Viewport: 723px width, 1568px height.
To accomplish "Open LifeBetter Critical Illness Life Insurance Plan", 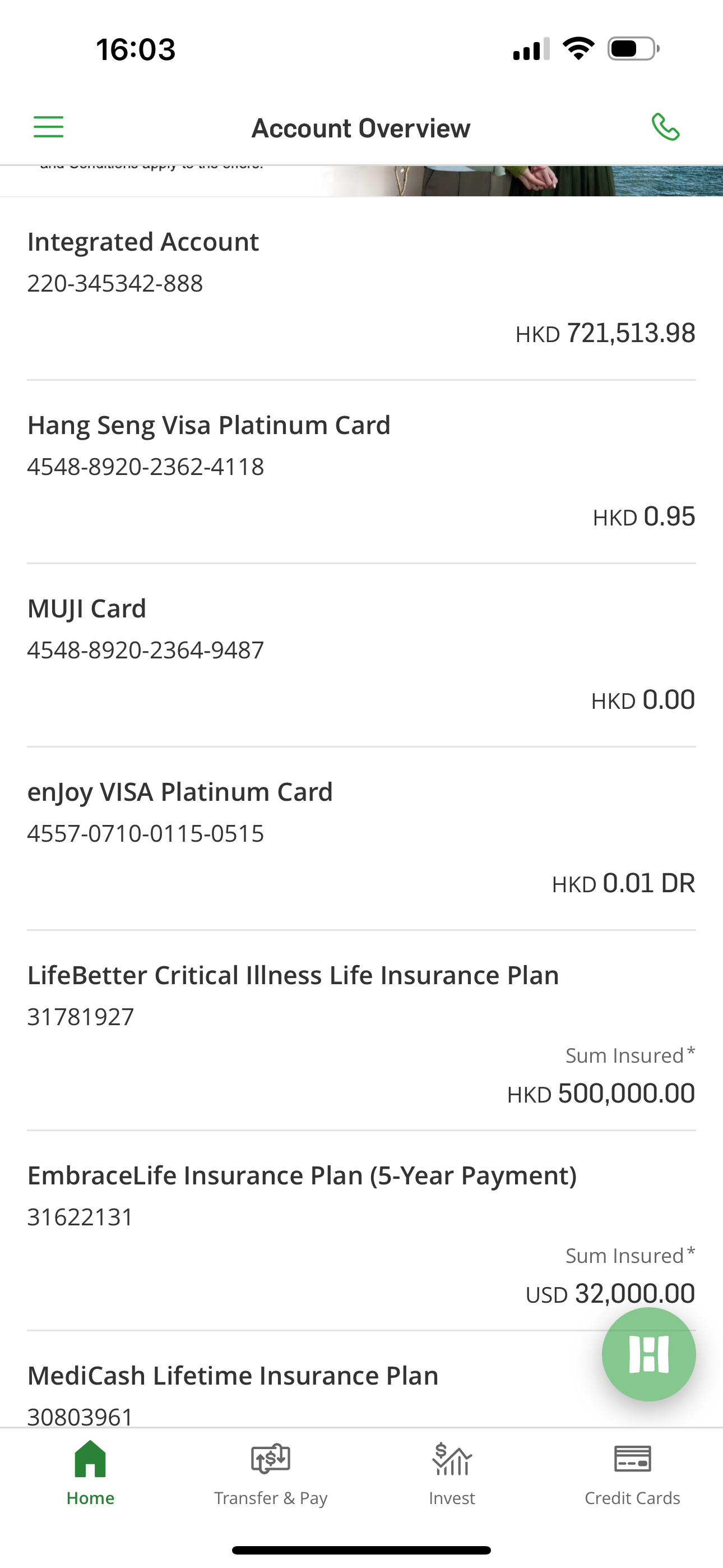I will pyautogui.click(x=361, y=1031).
